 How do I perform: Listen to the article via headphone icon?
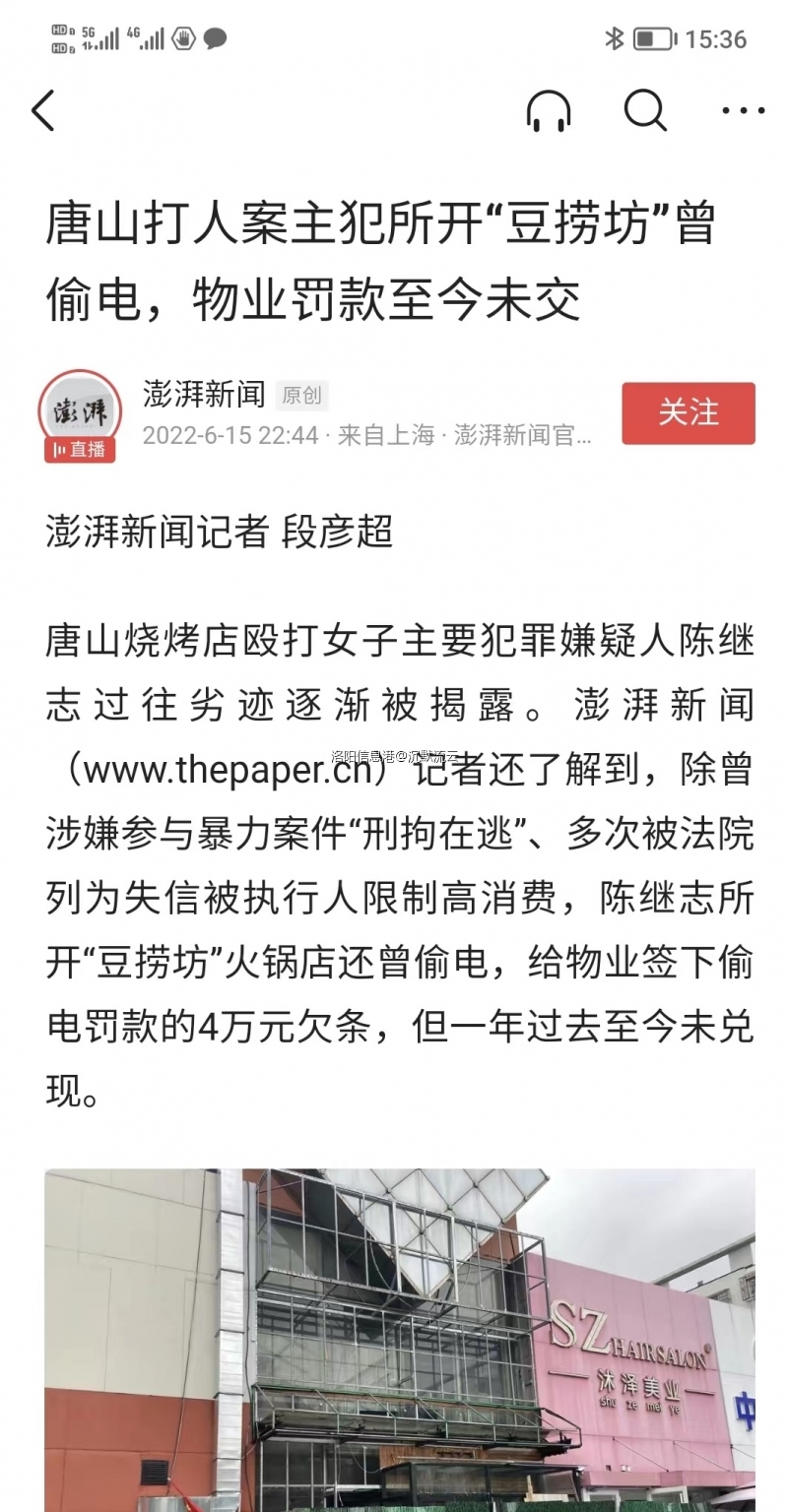tap(549, 110)
